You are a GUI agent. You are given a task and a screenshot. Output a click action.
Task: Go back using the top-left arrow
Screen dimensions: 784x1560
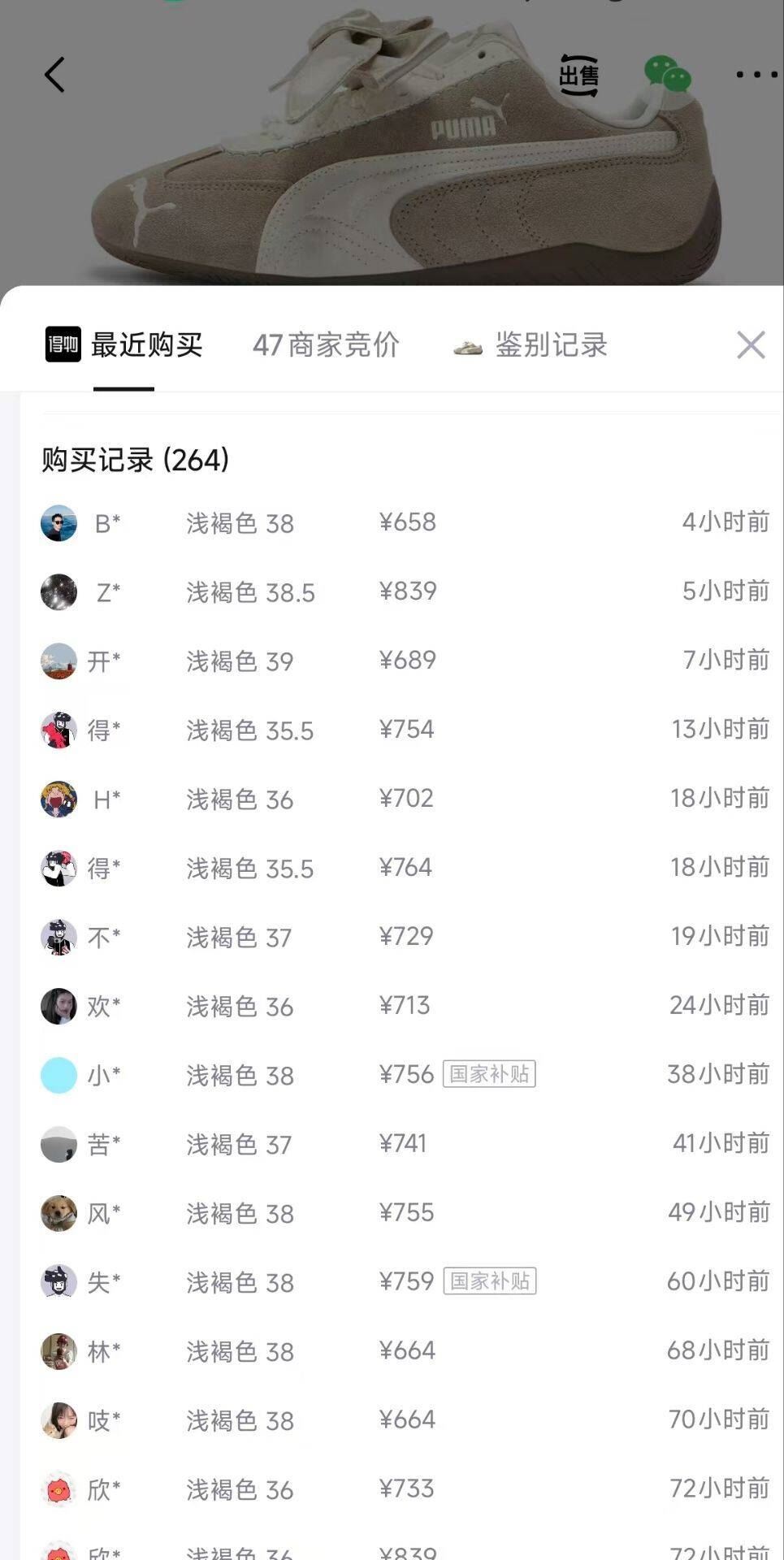coord(54,75)
